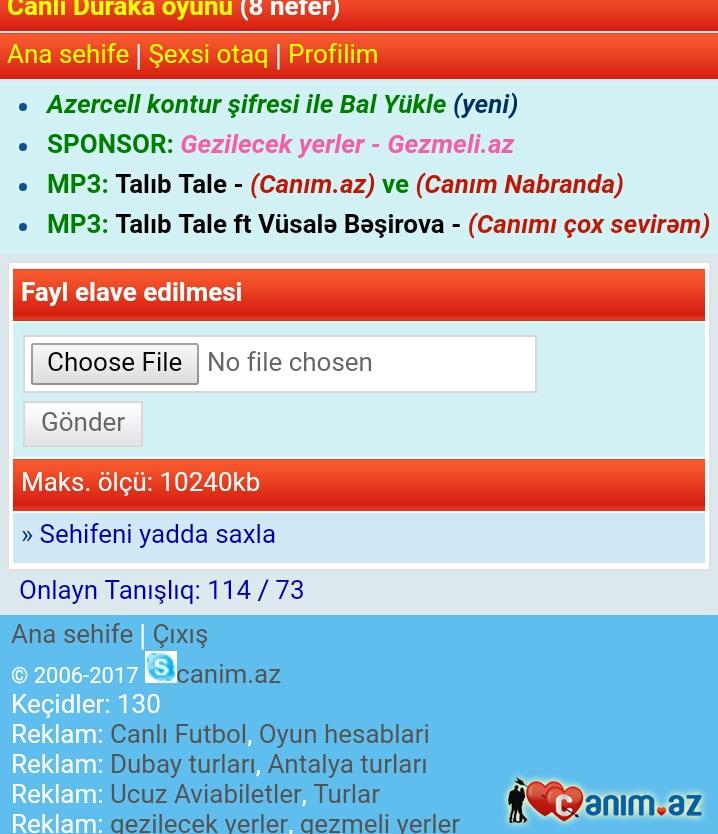The width and height of the screenshot is (718, 834).
Task: Tap Gönder to submit the file
Action: click(x=83, y=423)
